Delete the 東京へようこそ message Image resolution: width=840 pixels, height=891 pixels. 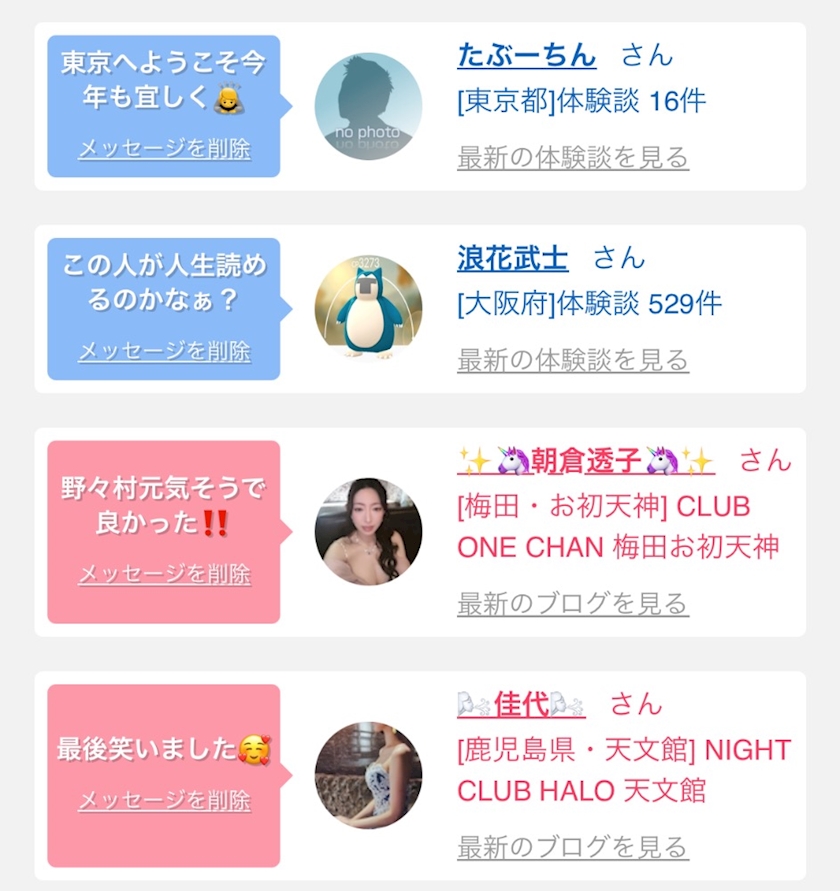164,149
